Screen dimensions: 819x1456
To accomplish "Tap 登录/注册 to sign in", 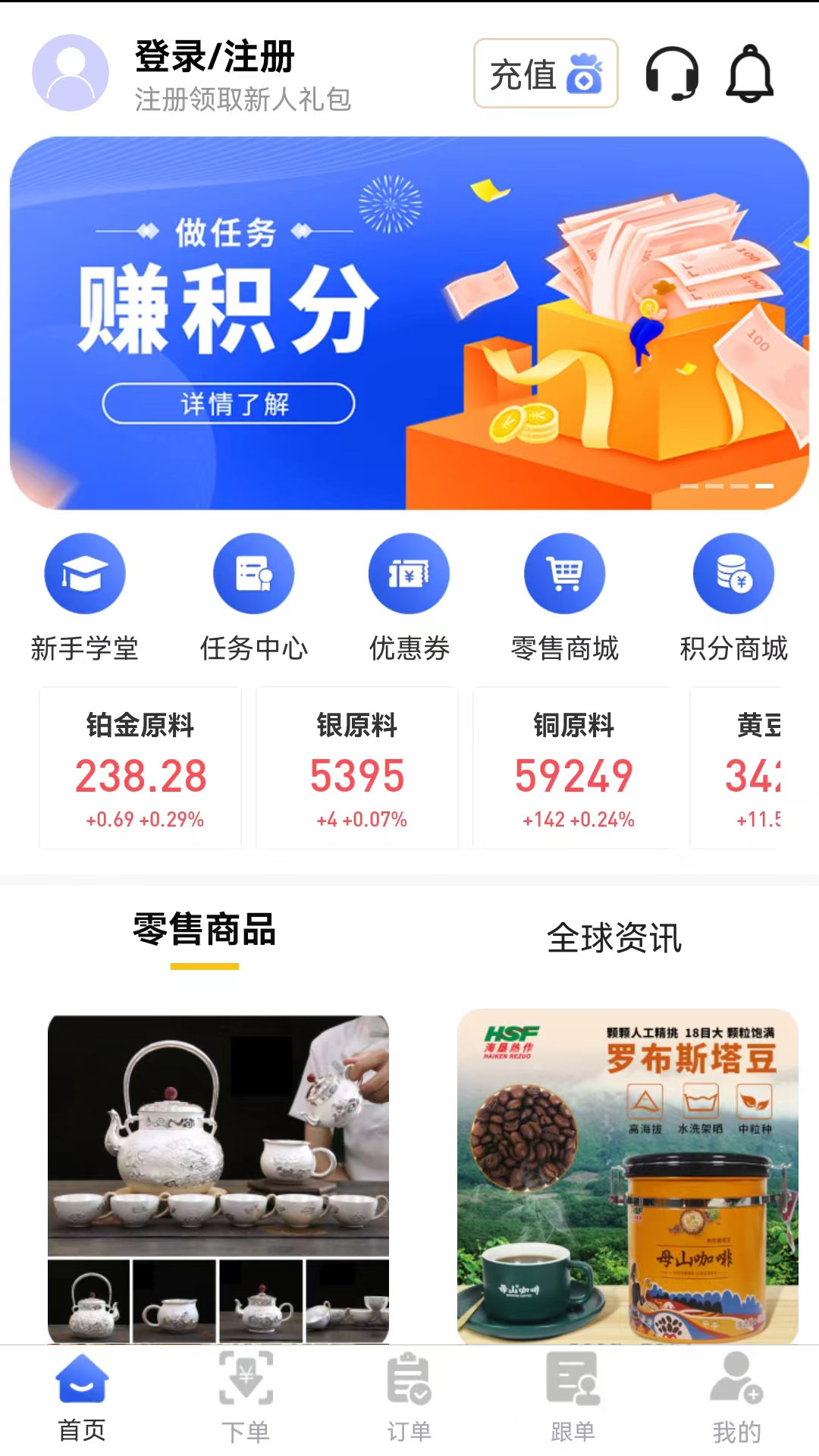I will [215, 57].
